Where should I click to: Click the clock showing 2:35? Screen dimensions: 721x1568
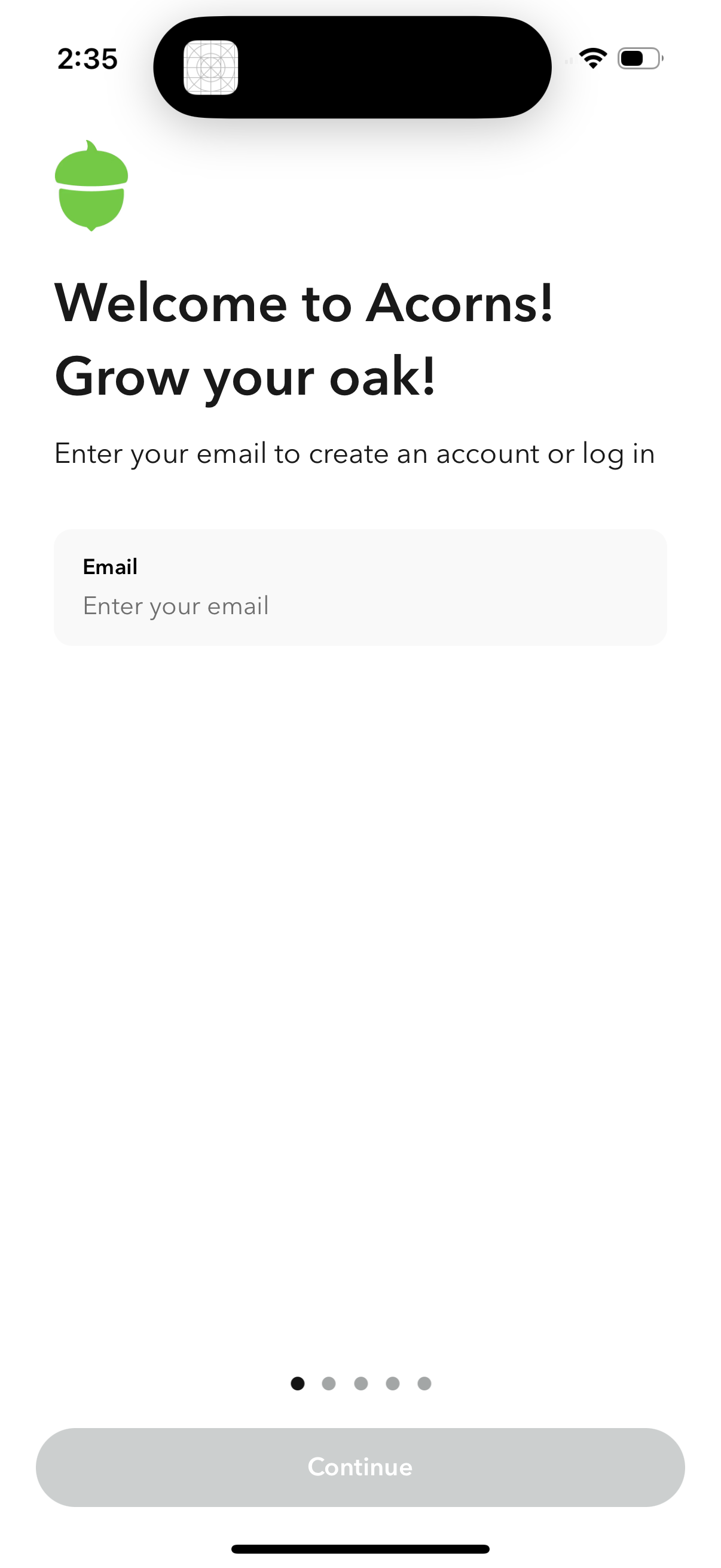(x=87, y=59)
